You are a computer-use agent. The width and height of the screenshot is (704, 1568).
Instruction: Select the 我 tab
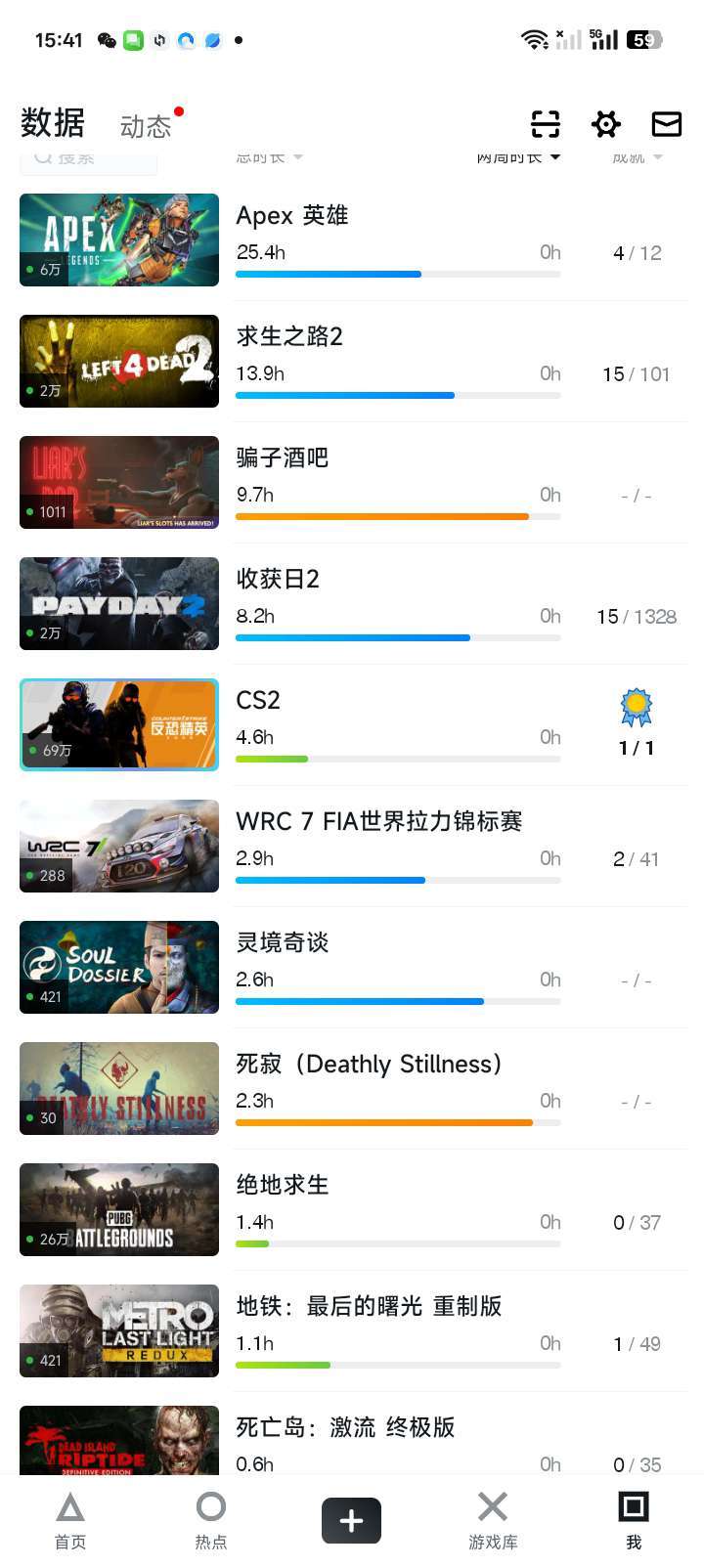[x=634, y=1521]
